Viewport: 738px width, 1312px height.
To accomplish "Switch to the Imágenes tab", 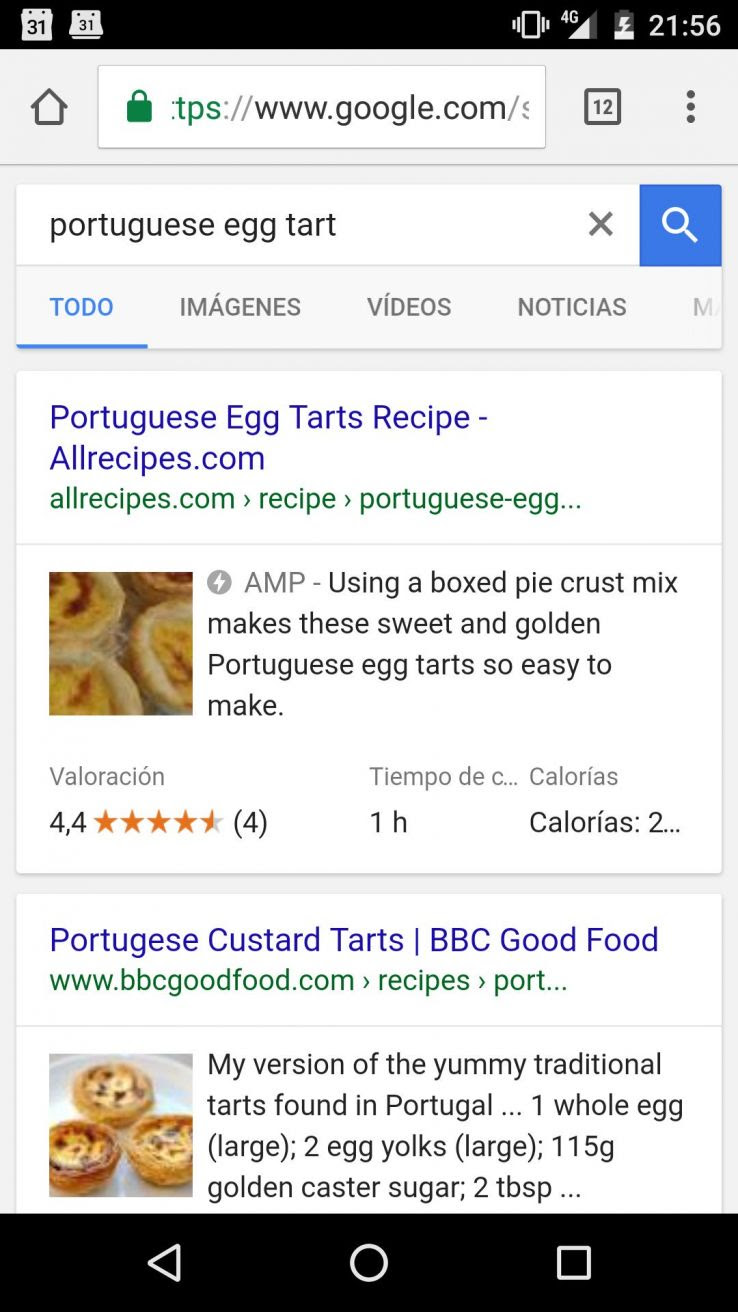I will [x=240, y=307].
